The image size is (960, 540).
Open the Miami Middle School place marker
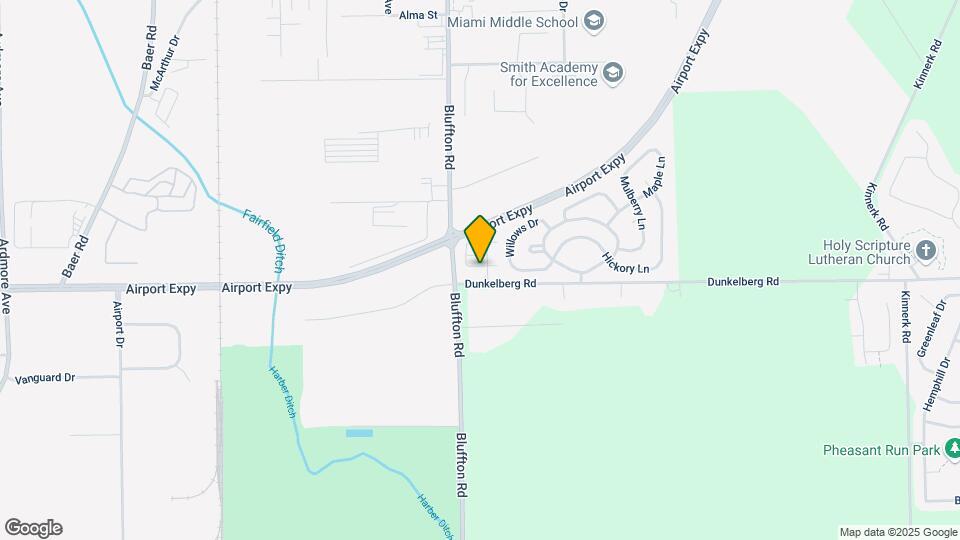[x=593, y=22]
